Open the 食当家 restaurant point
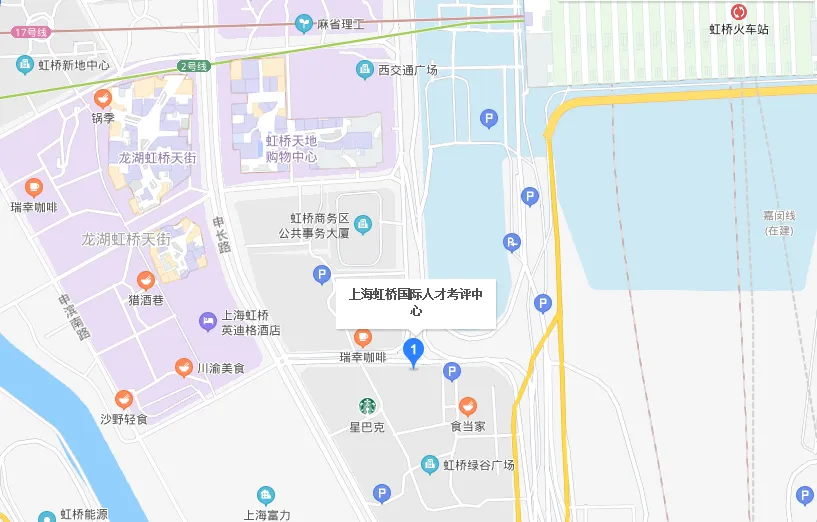The height and width of the screenshot is (522, 817). (x=467, y=406)
